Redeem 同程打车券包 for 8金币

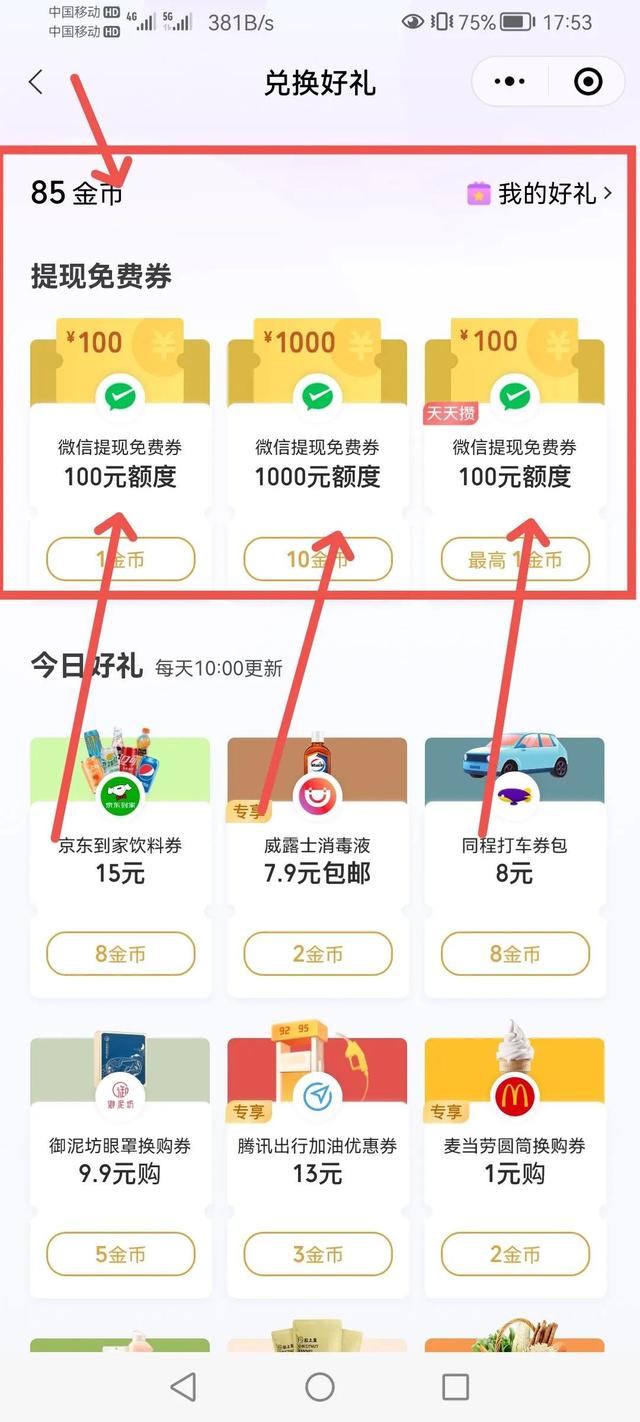tap(515, 954)
